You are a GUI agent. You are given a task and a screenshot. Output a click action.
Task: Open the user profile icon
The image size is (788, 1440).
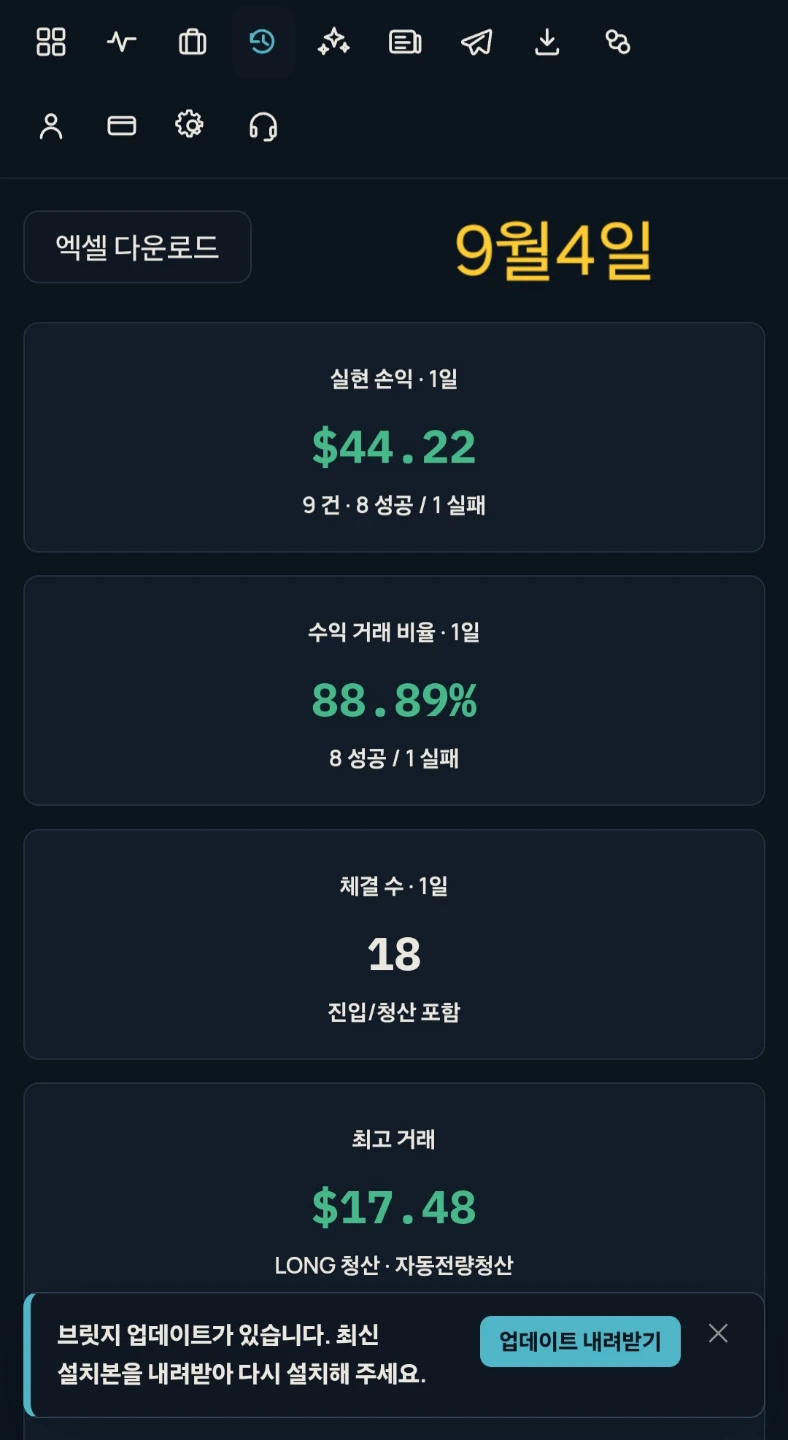pos(51,126)
